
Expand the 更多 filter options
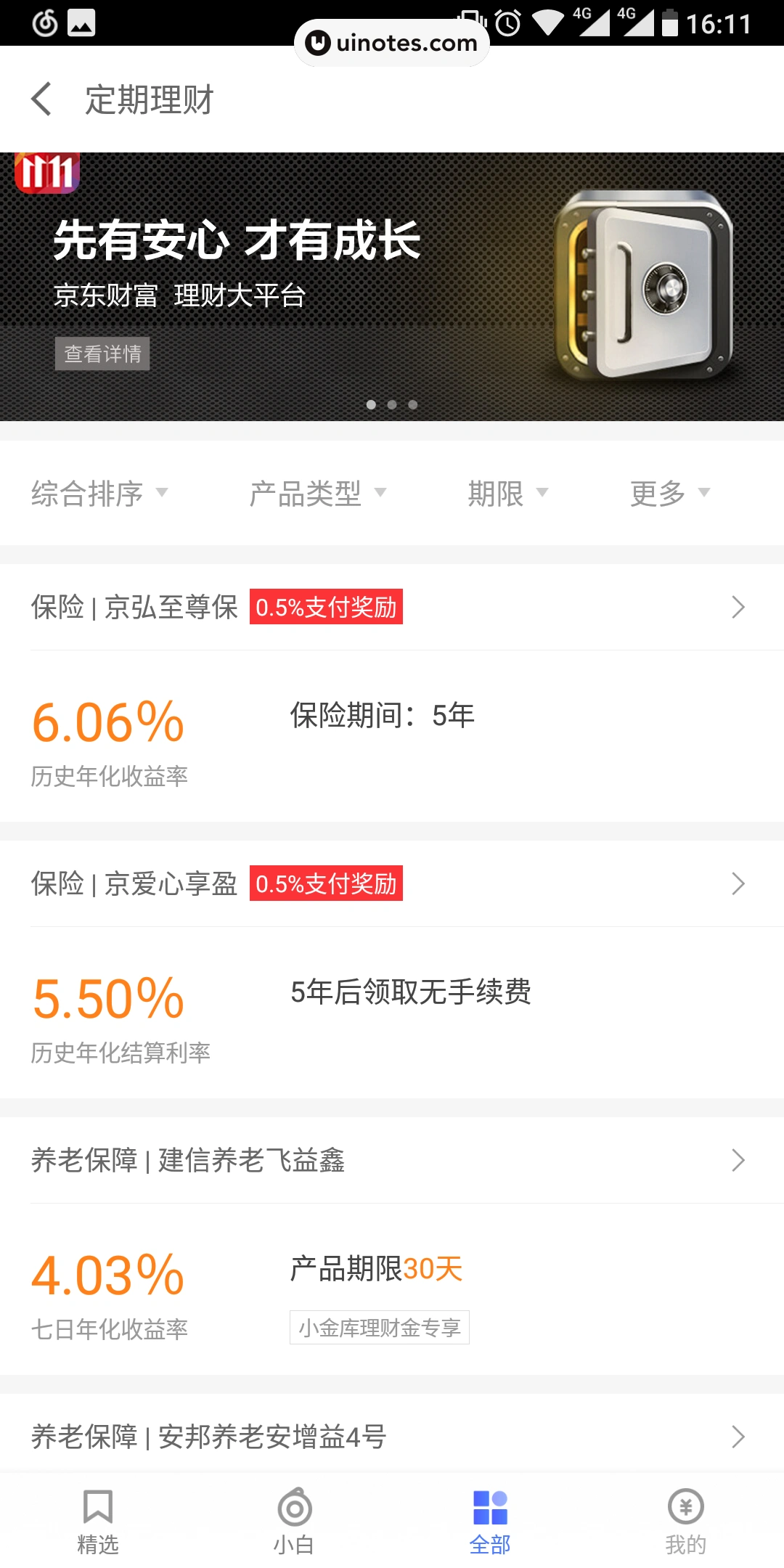tap(669, 494)
